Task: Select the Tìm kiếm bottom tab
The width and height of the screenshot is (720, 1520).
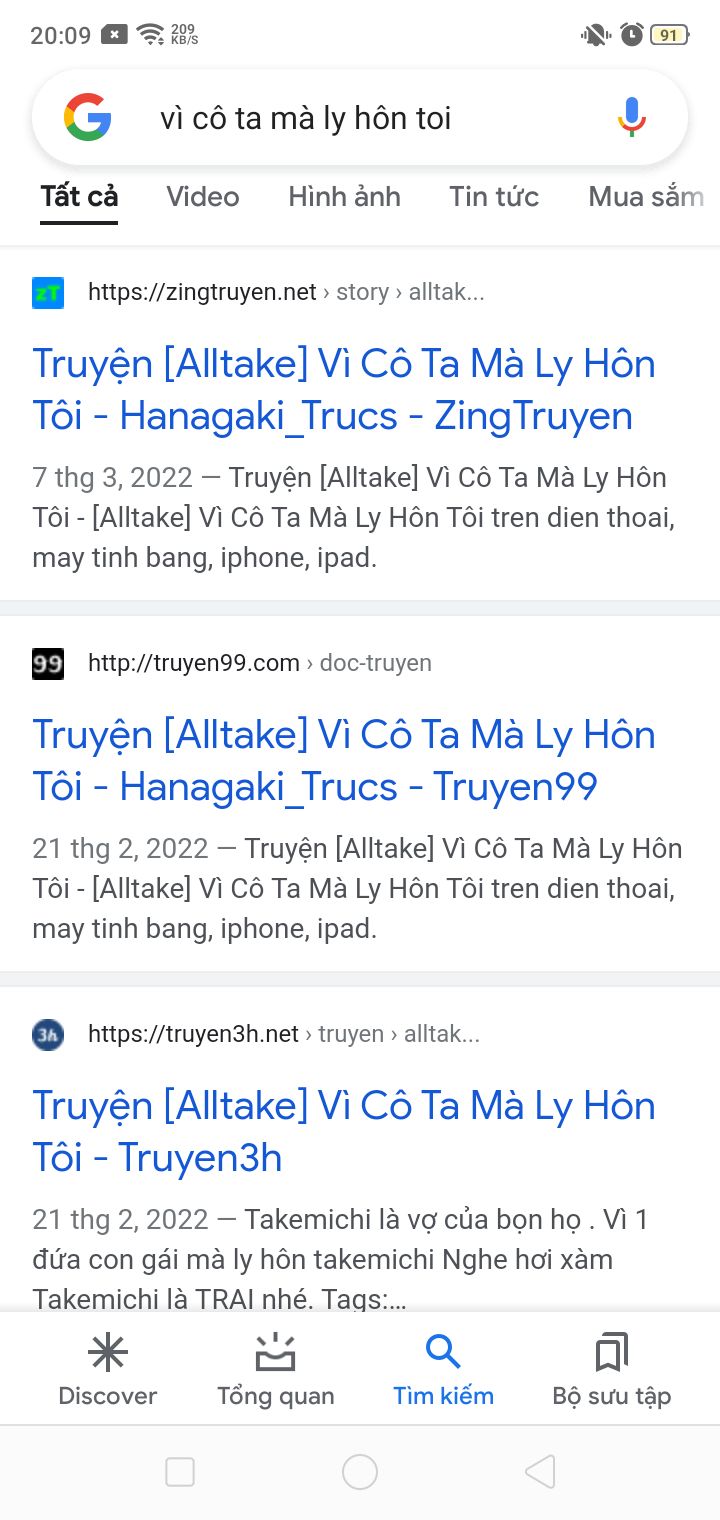Action: coord(443,1370)
